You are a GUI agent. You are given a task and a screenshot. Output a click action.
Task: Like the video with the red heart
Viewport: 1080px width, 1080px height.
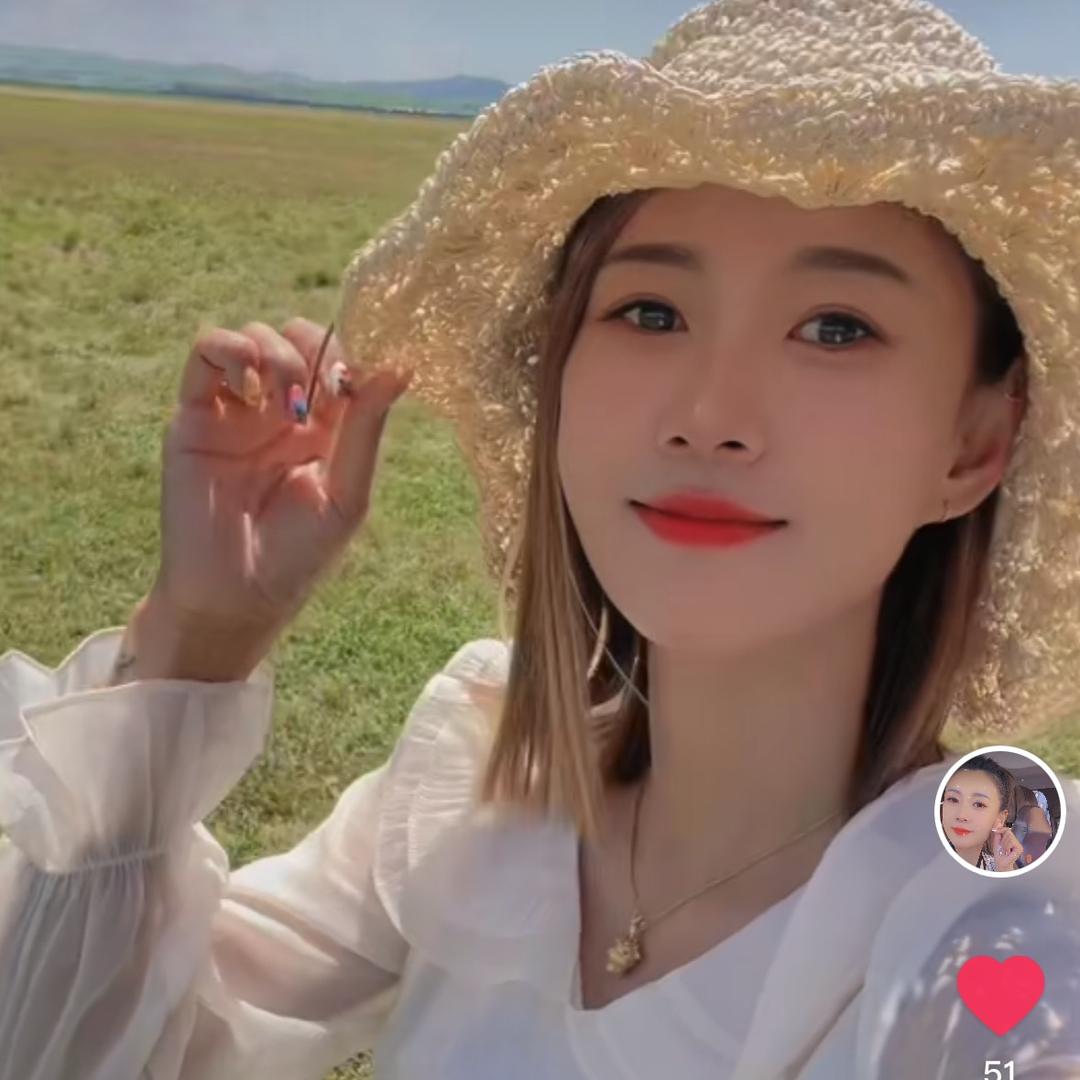click(1000, 992)
